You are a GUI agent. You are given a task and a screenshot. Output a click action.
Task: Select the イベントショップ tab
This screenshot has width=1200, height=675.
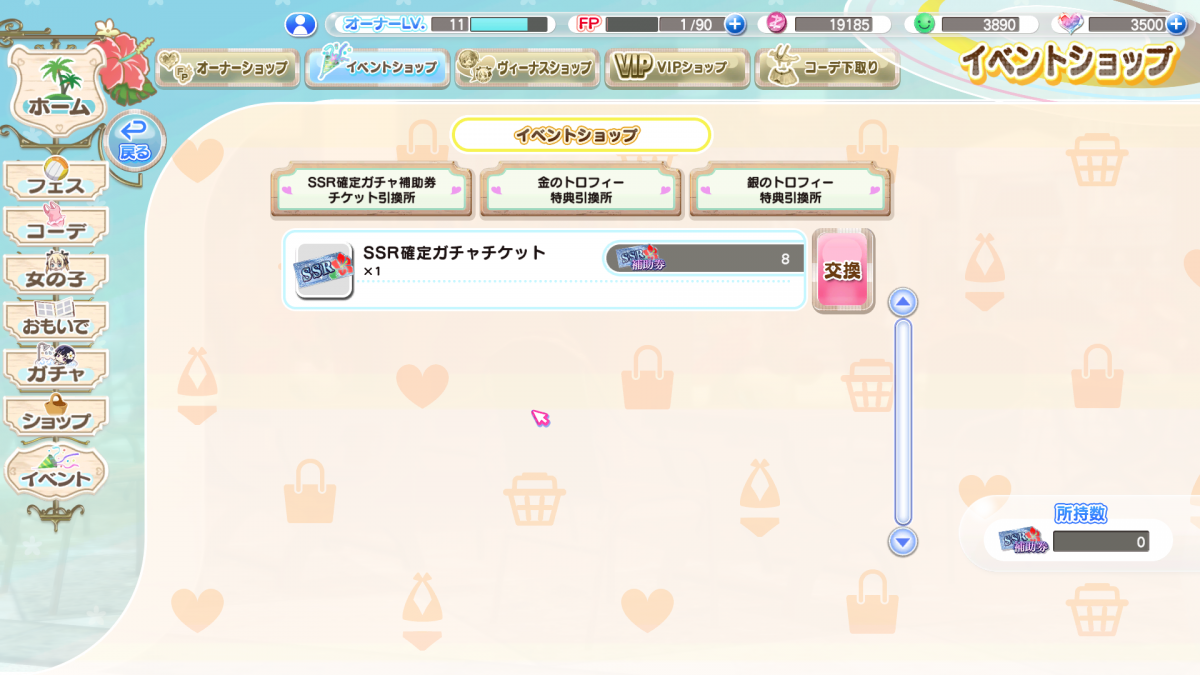(x=377, y=68)
